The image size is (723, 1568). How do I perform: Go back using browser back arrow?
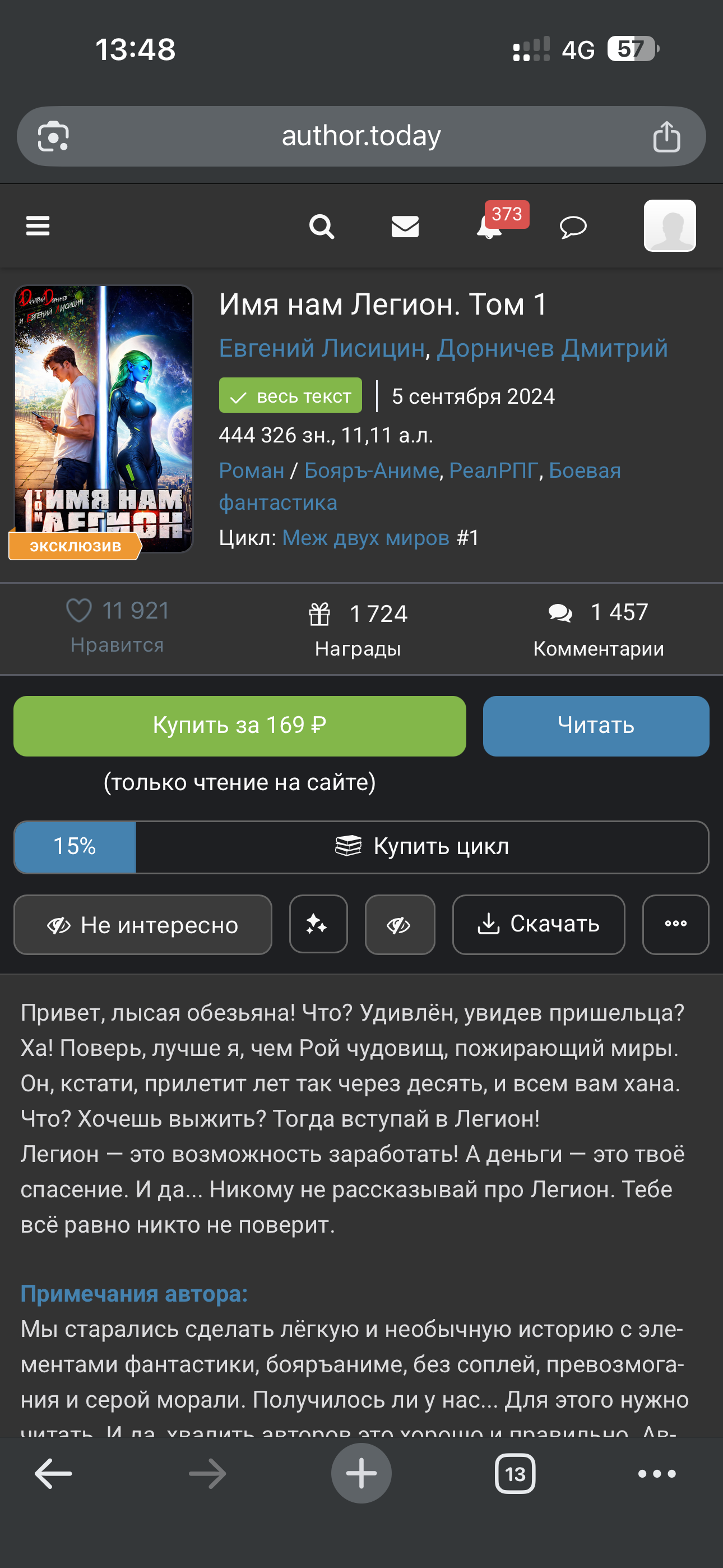[54, 1474]
